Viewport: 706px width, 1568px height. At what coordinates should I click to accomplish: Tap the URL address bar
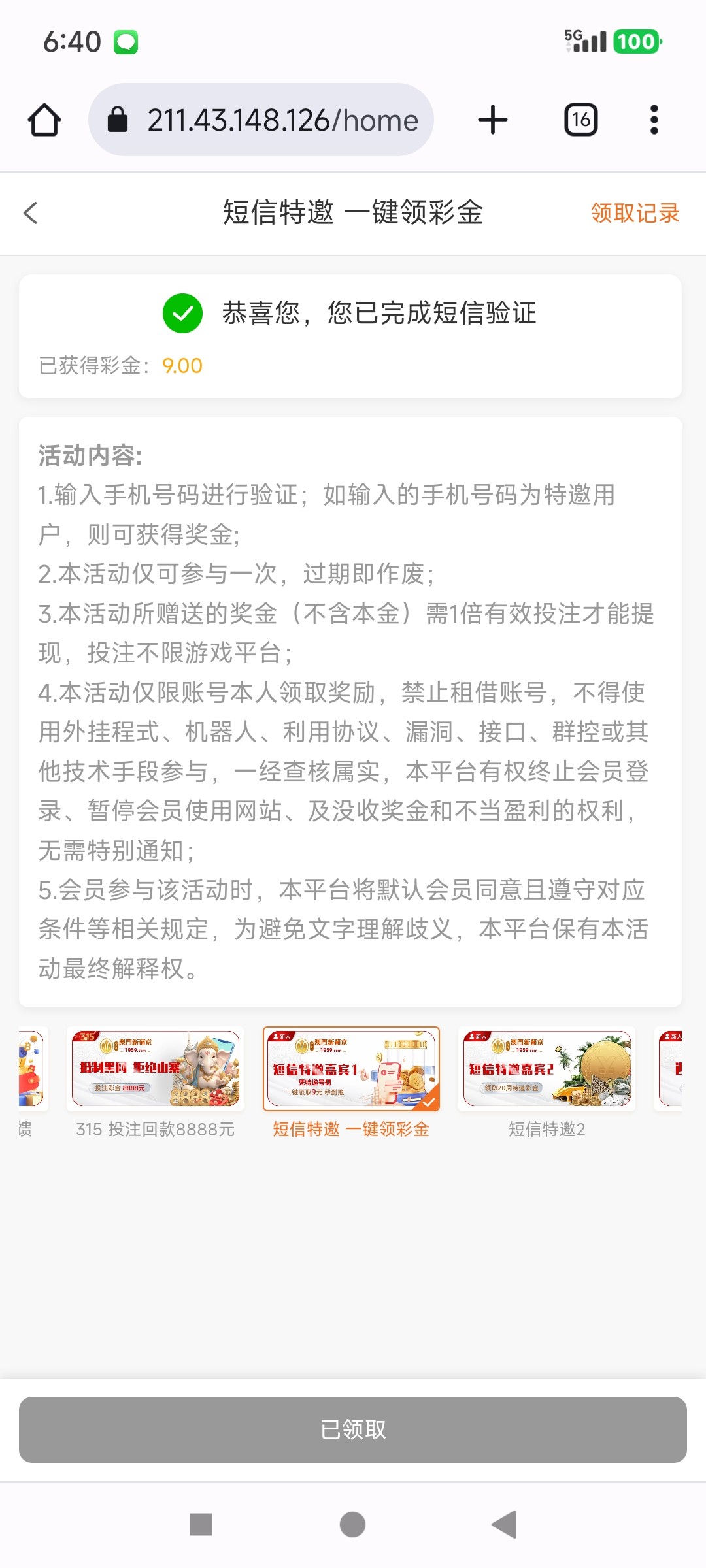261,120
